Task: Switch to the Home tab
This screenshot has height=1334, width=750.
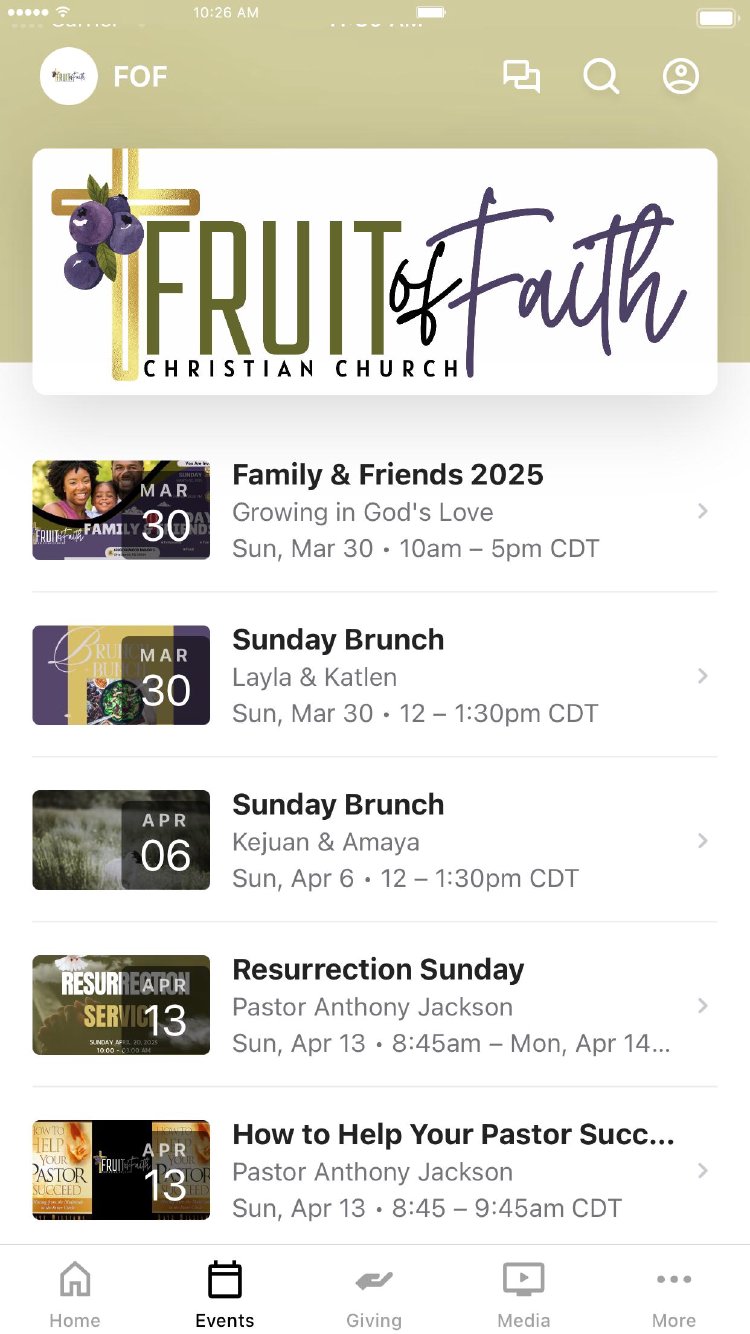Action: [75, 1294]
